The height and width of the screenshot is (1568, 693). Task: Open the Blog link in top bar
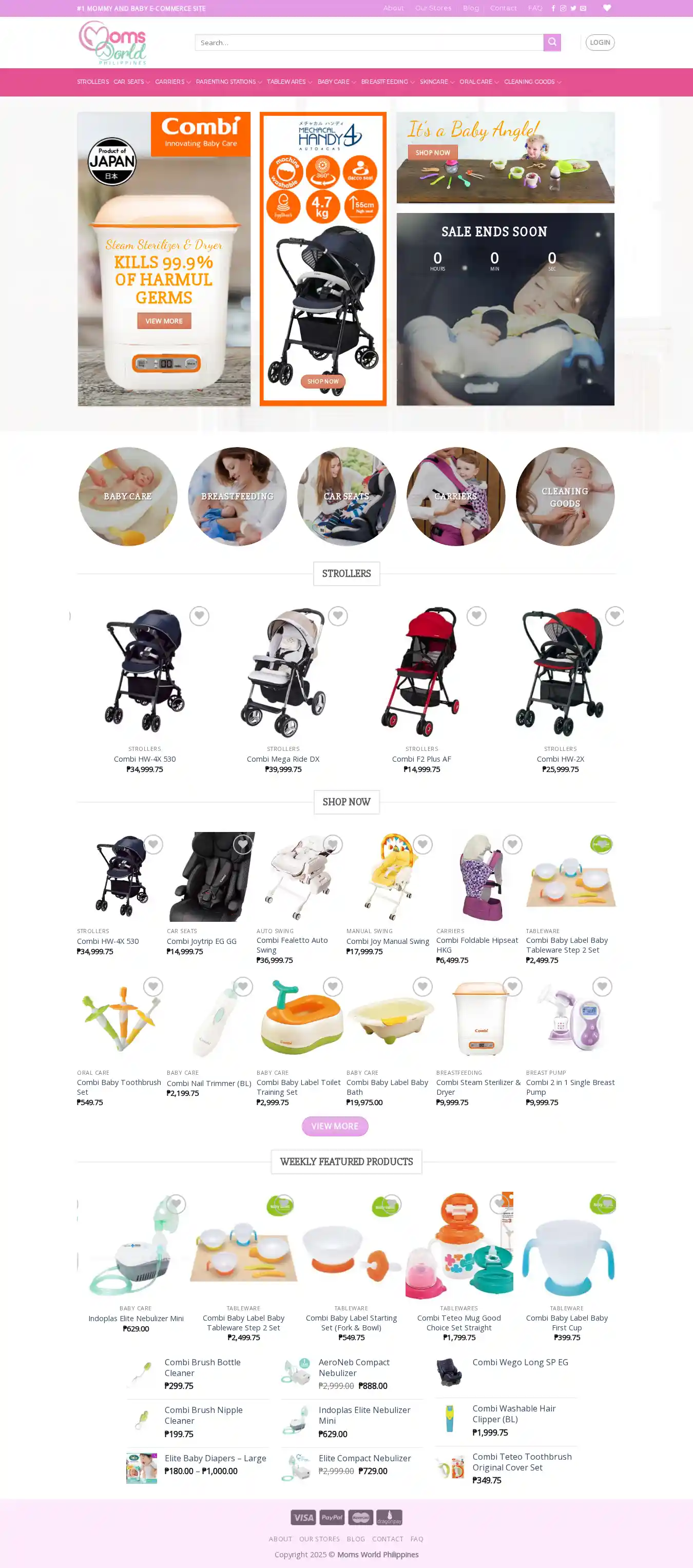click(x=470, y=8)
